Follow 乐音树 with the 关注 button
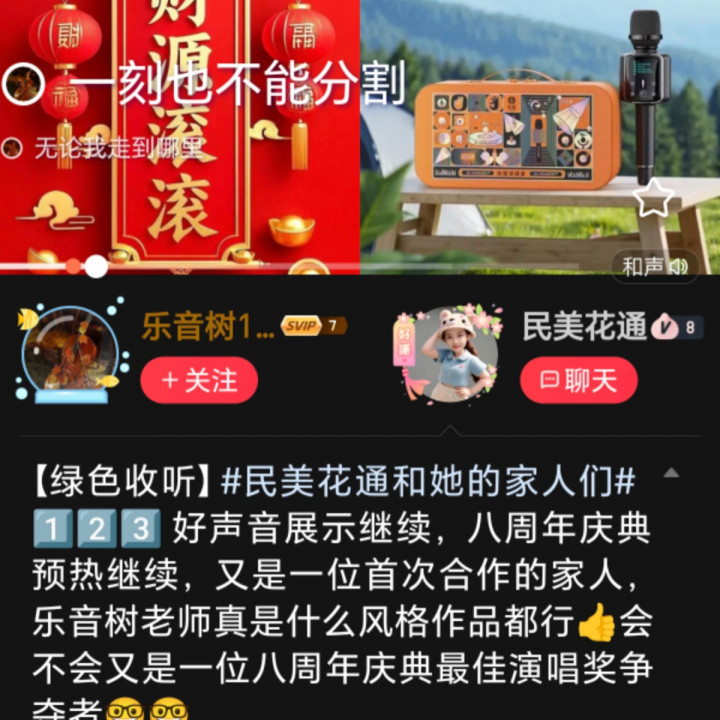 click(199, 380)
